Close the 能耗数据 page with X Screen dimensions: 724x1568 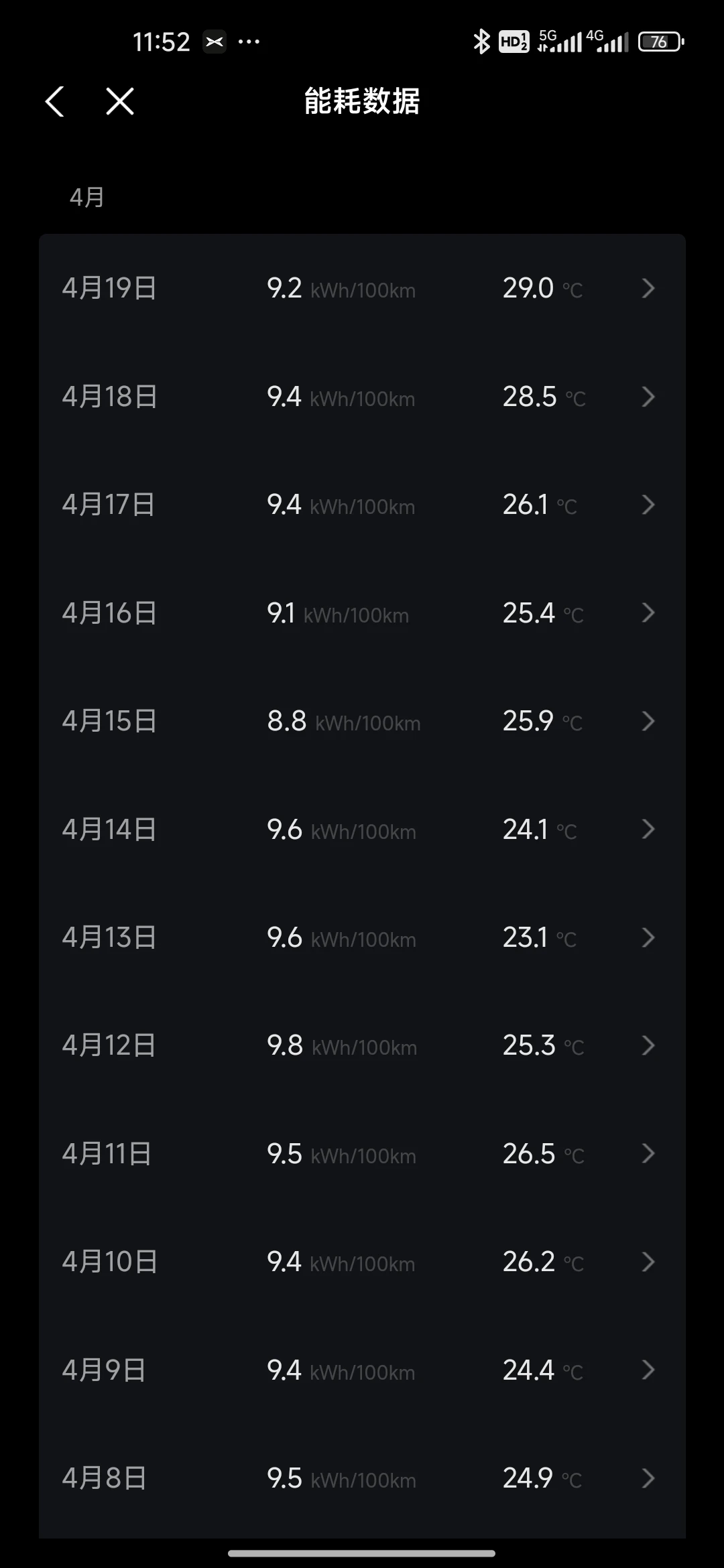120,102
